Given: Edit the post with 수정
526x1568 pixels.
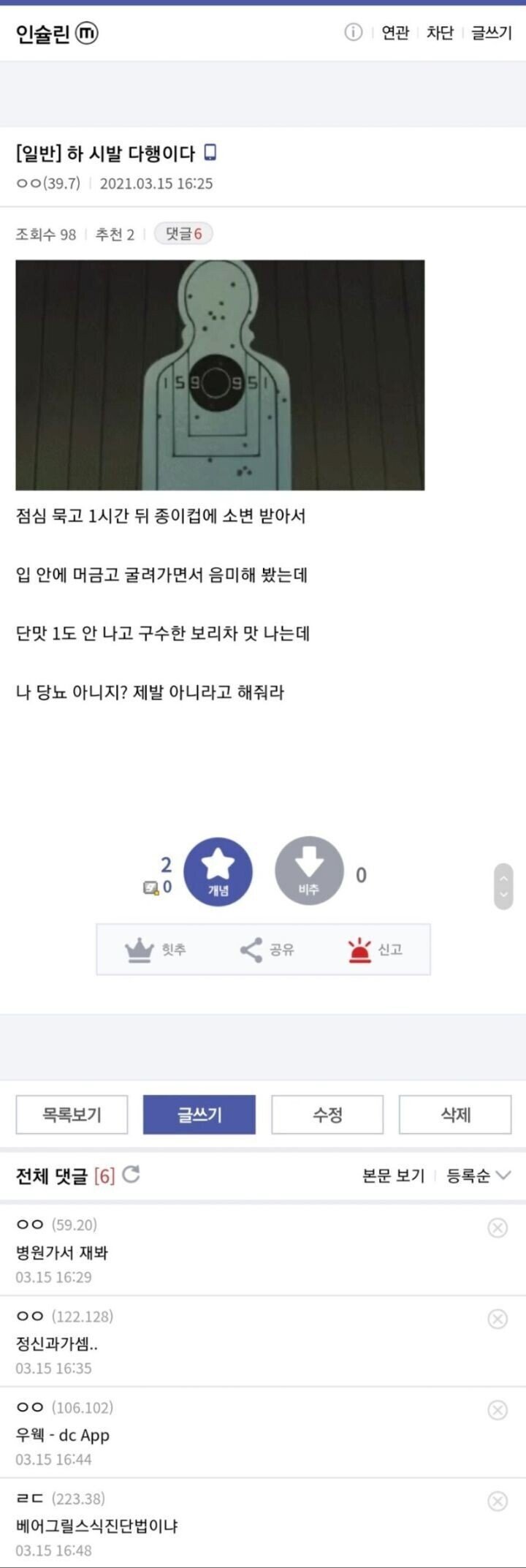Looking at the screenshot, I should click(x=327, y=1115).
